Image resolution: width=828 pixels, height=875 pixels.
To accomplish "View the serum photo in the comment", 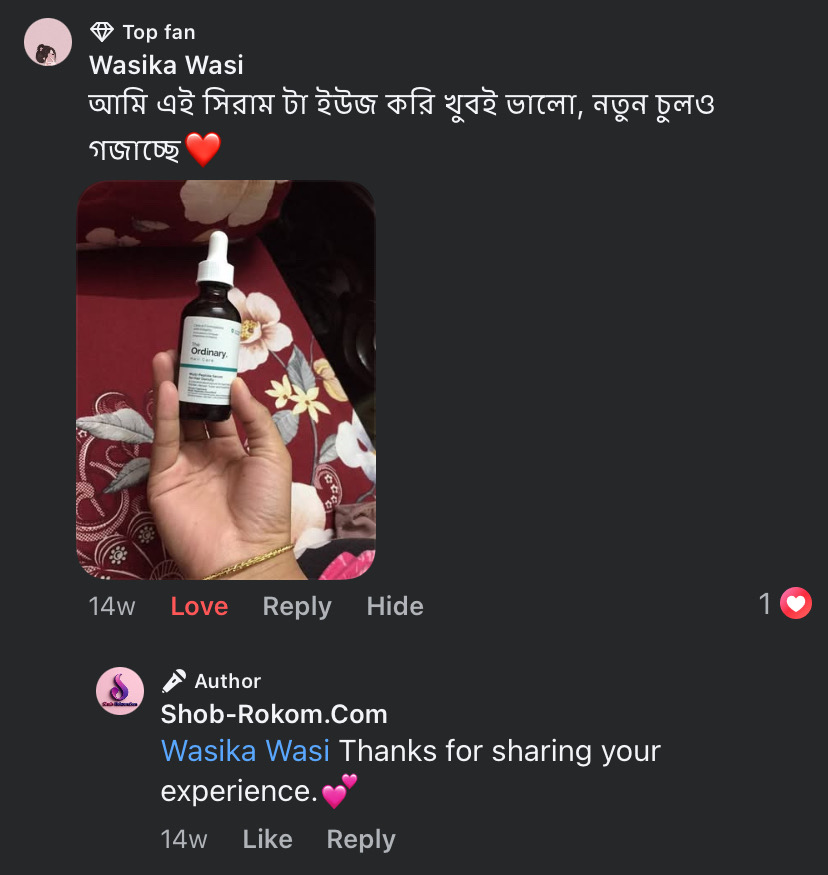I will click(x=226, y=380).
